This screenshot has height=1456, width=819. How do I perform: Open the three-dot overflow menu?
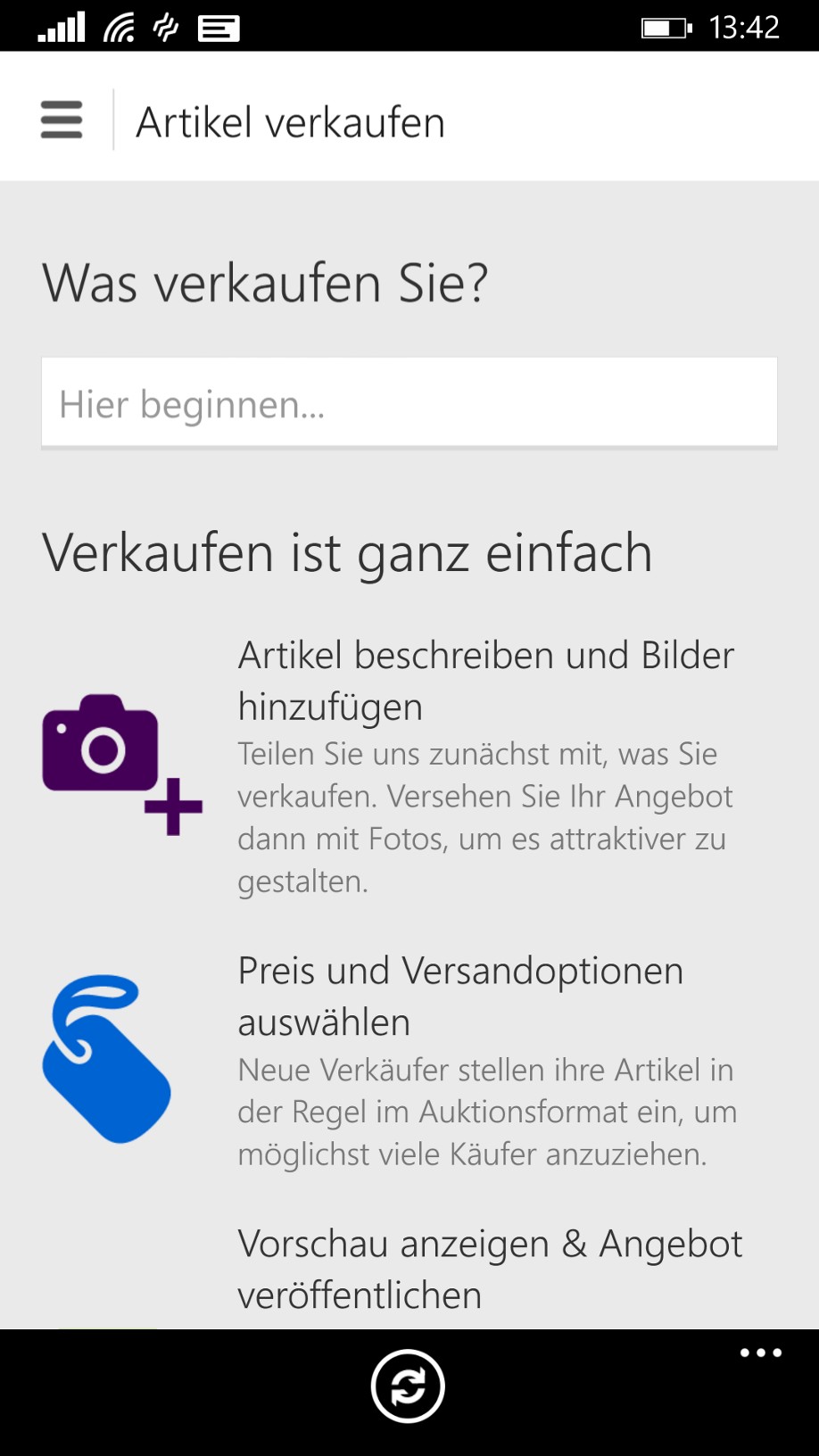(761, 1353)
